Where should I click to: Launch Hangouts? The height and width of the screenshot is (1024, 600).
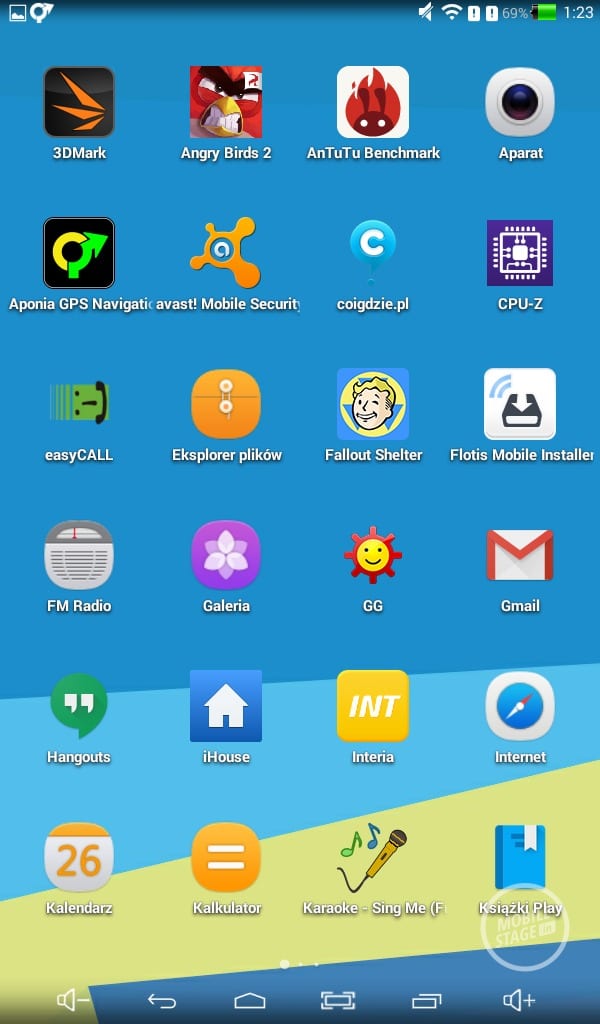[x=79, y=706]
